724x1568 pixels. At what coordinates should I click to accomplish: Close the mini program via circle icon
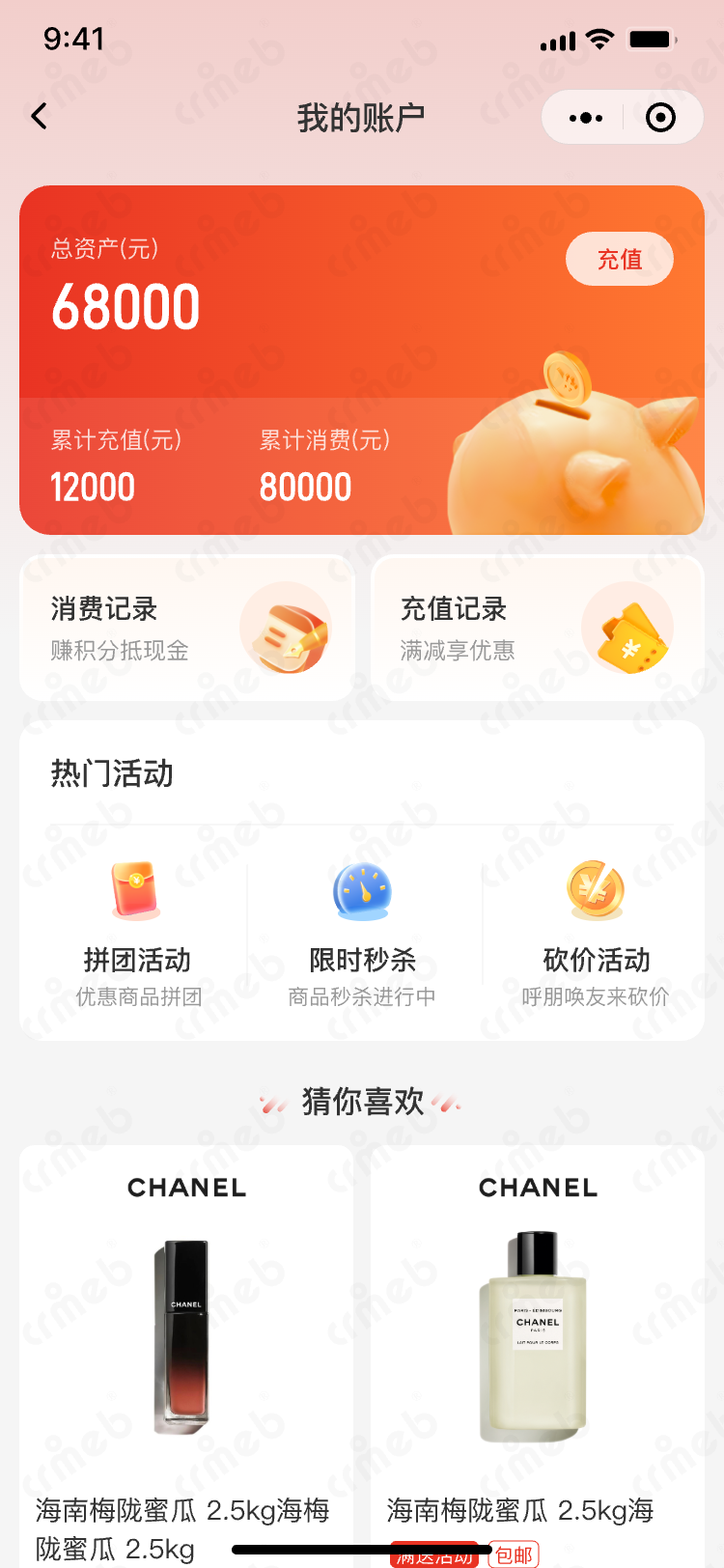click(x=660, y=118)
